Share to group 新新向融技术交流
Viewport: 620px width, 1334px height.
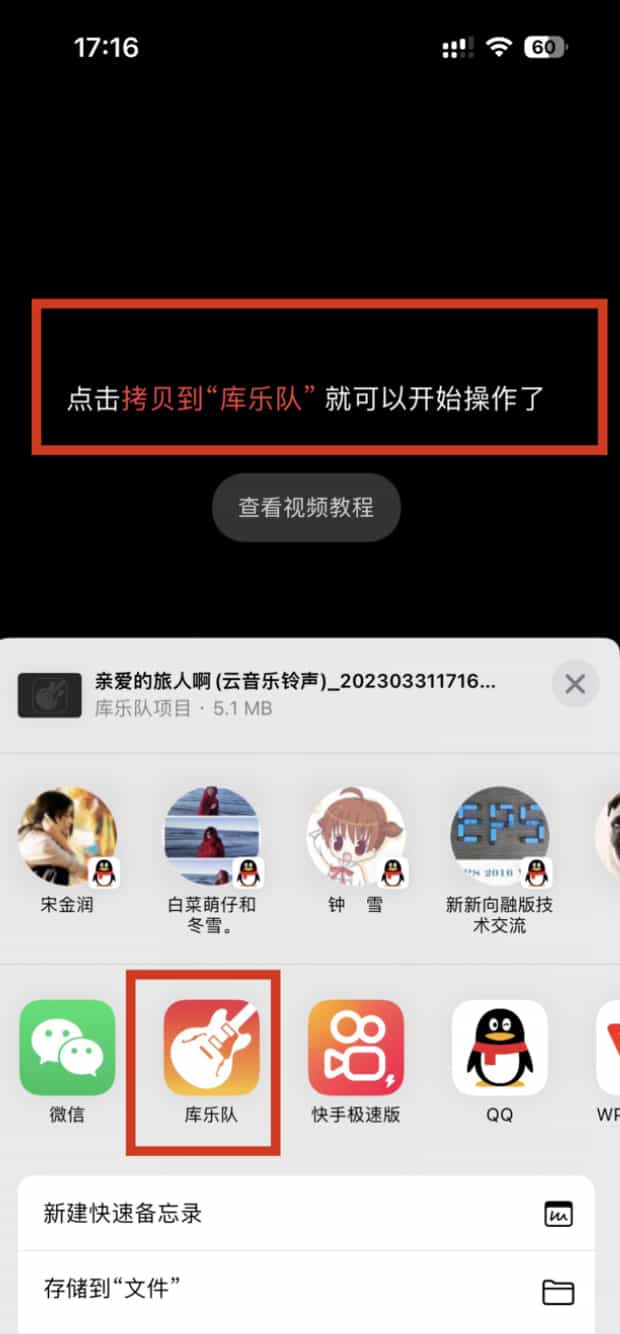coord(499,837)
